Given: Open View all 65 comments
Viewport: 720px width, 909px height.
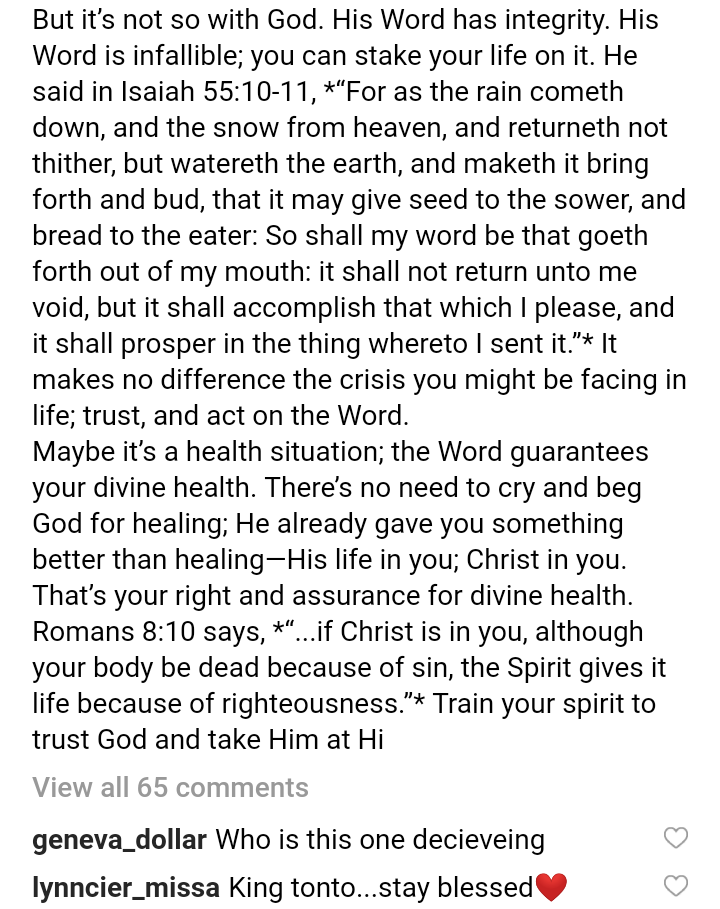Looking at the screenshot, I should tap(170, 788).
